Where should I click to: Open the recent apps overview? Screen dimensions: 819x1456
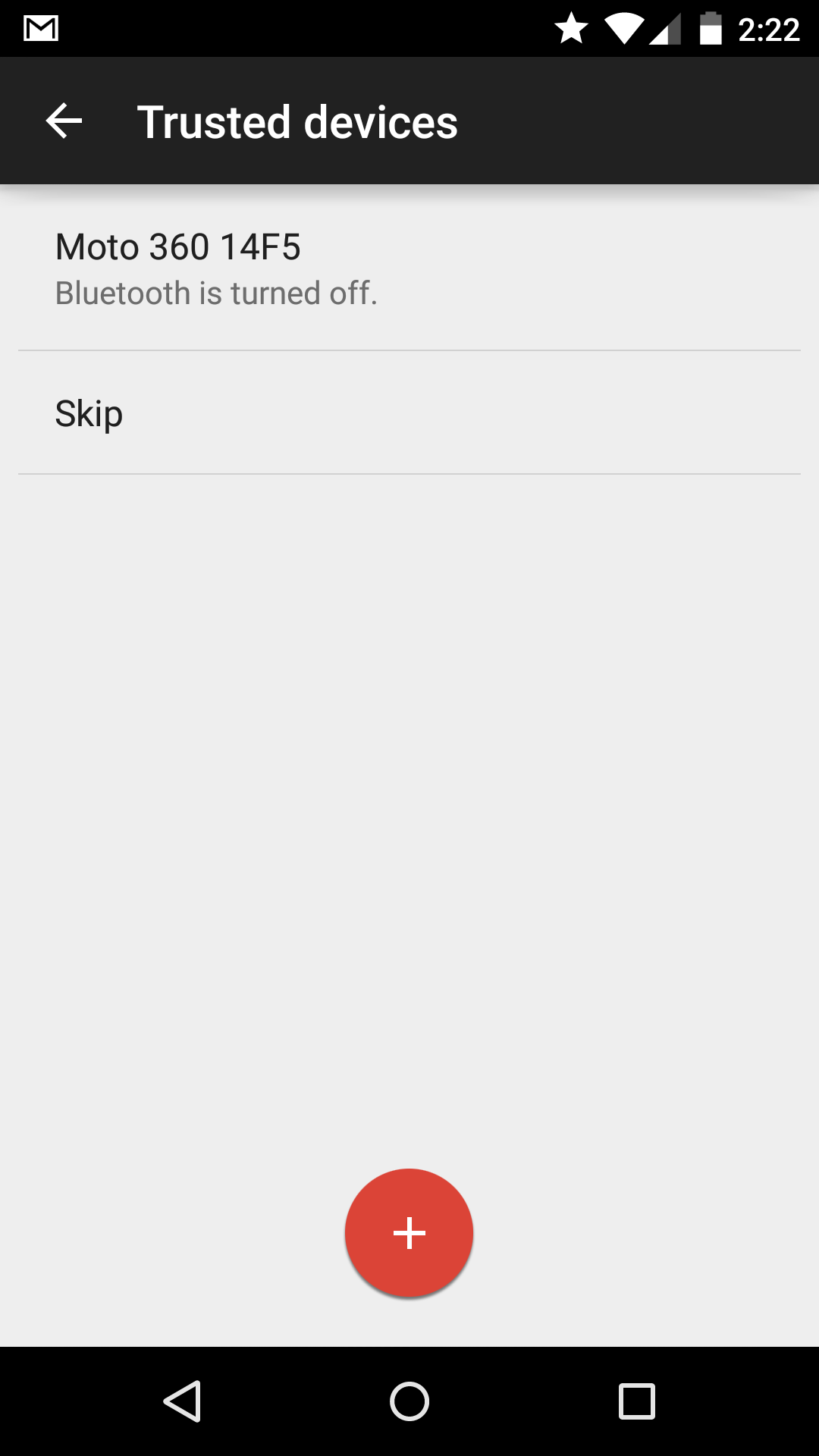637,1401
